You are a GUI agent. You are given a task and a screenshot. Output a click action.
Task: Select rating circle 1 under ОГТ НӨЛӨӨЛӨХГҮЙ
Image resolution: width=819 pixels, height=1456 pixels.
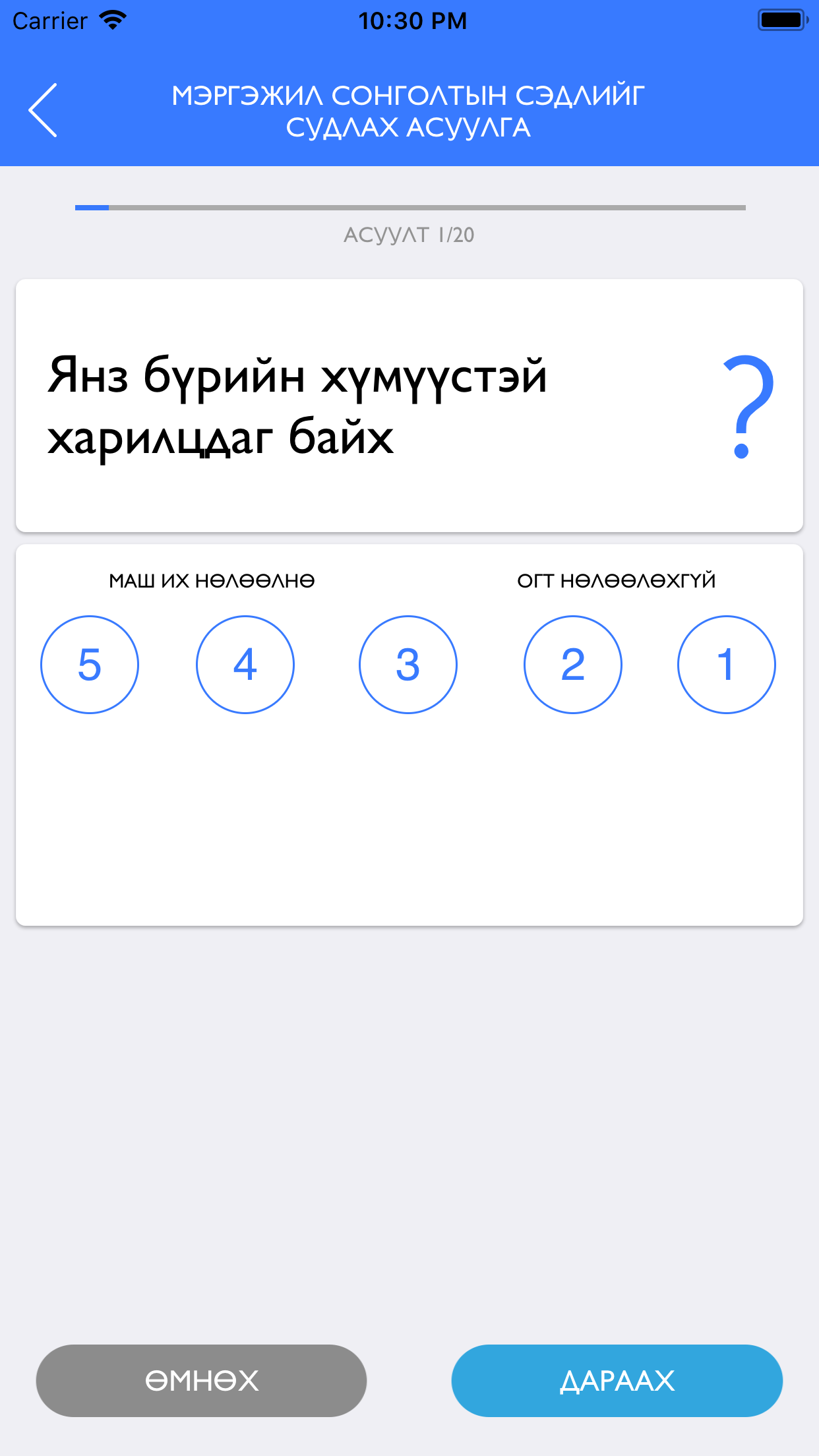coord(726,664)
